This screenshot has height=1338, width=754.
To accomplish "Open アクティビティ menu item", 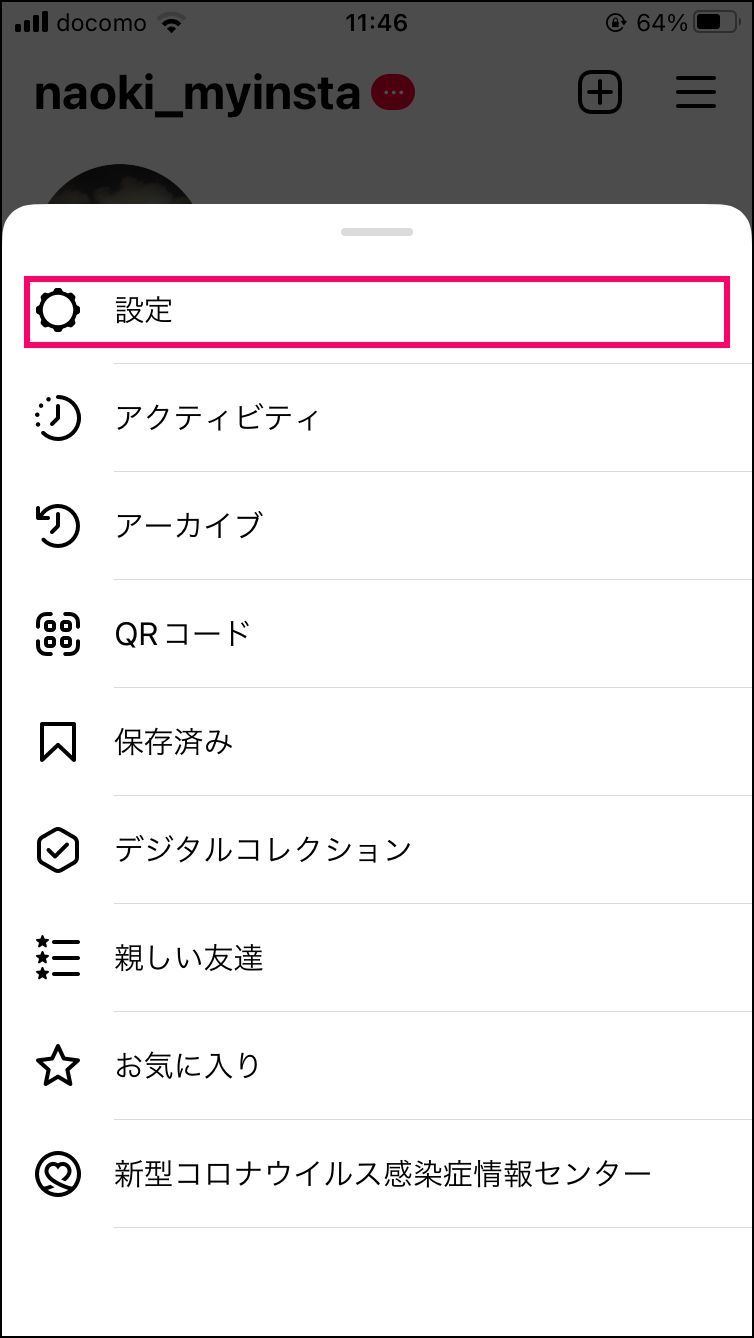I will tap(377, 418).
